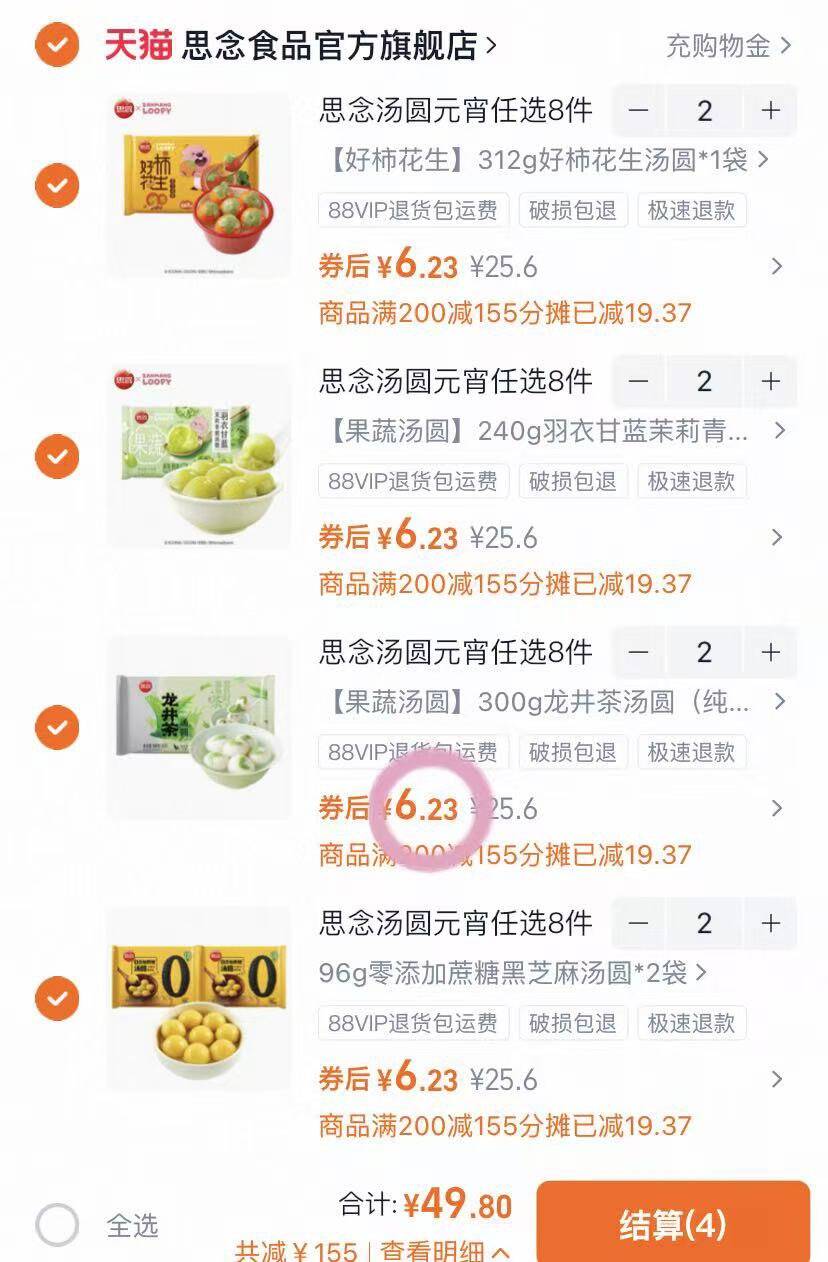Uncheck the store-level 思念食品 checkbox
Viewport: 828px width, 1262px height.
tap(57, 44)
